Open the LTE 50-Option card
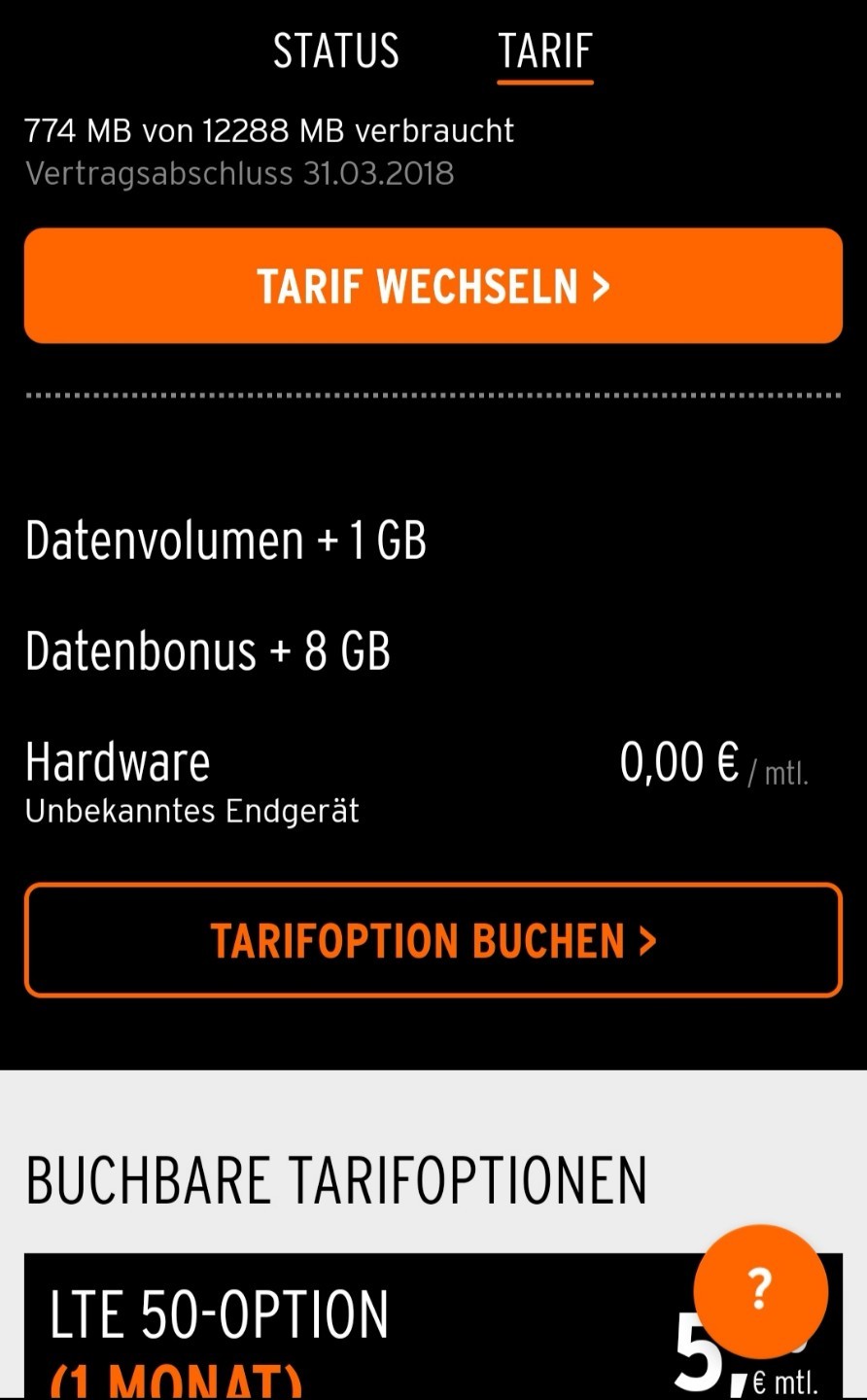867x1400 pixels. coord(433,1327)
